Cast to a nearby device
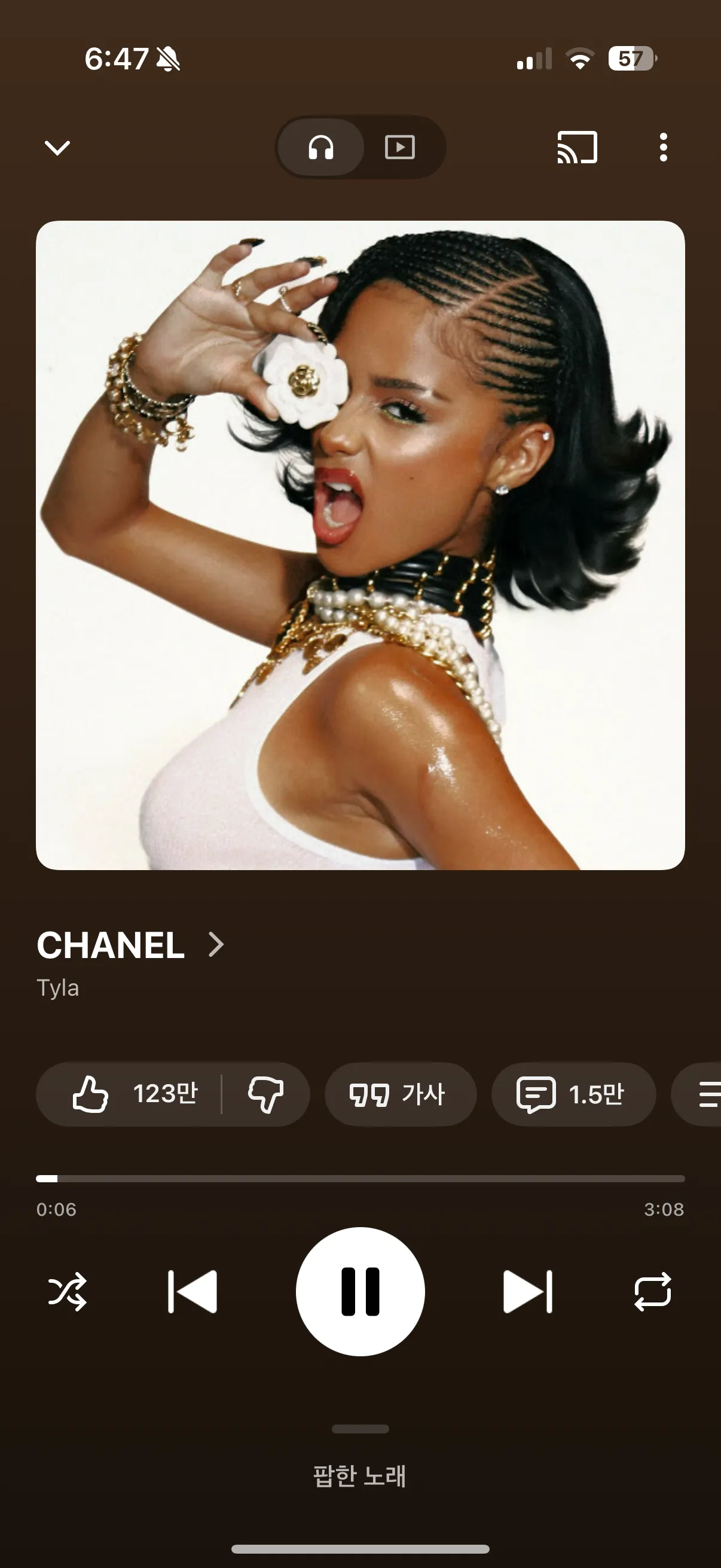The width and height of the screenshot is (721, 1568). 577,147
